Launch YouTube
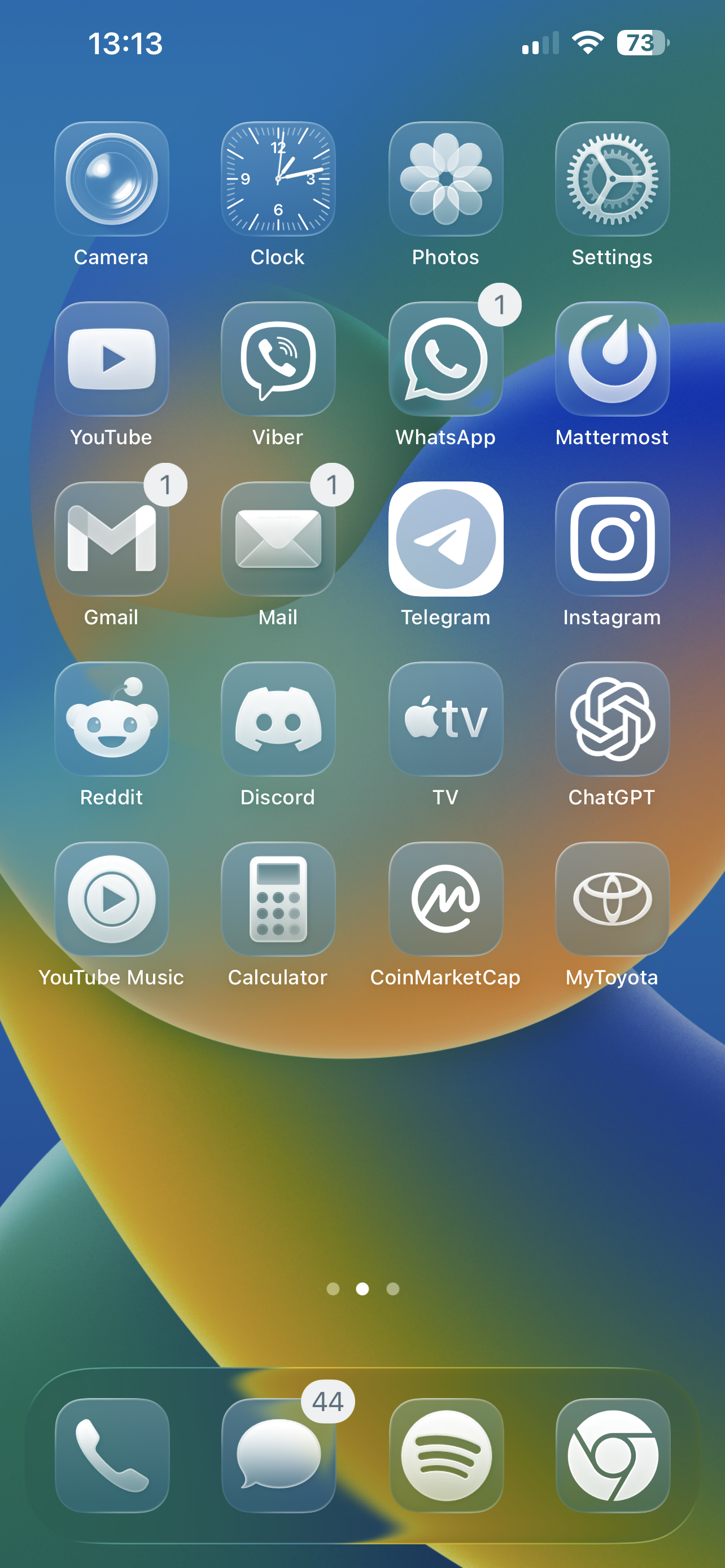This screenshot has height=1568, width=725. (x=111, y=359)
